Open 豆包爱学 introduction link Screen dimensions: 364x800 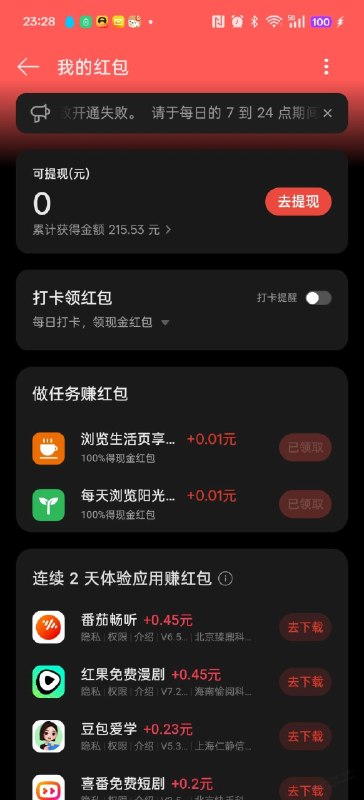click(143, 746)
